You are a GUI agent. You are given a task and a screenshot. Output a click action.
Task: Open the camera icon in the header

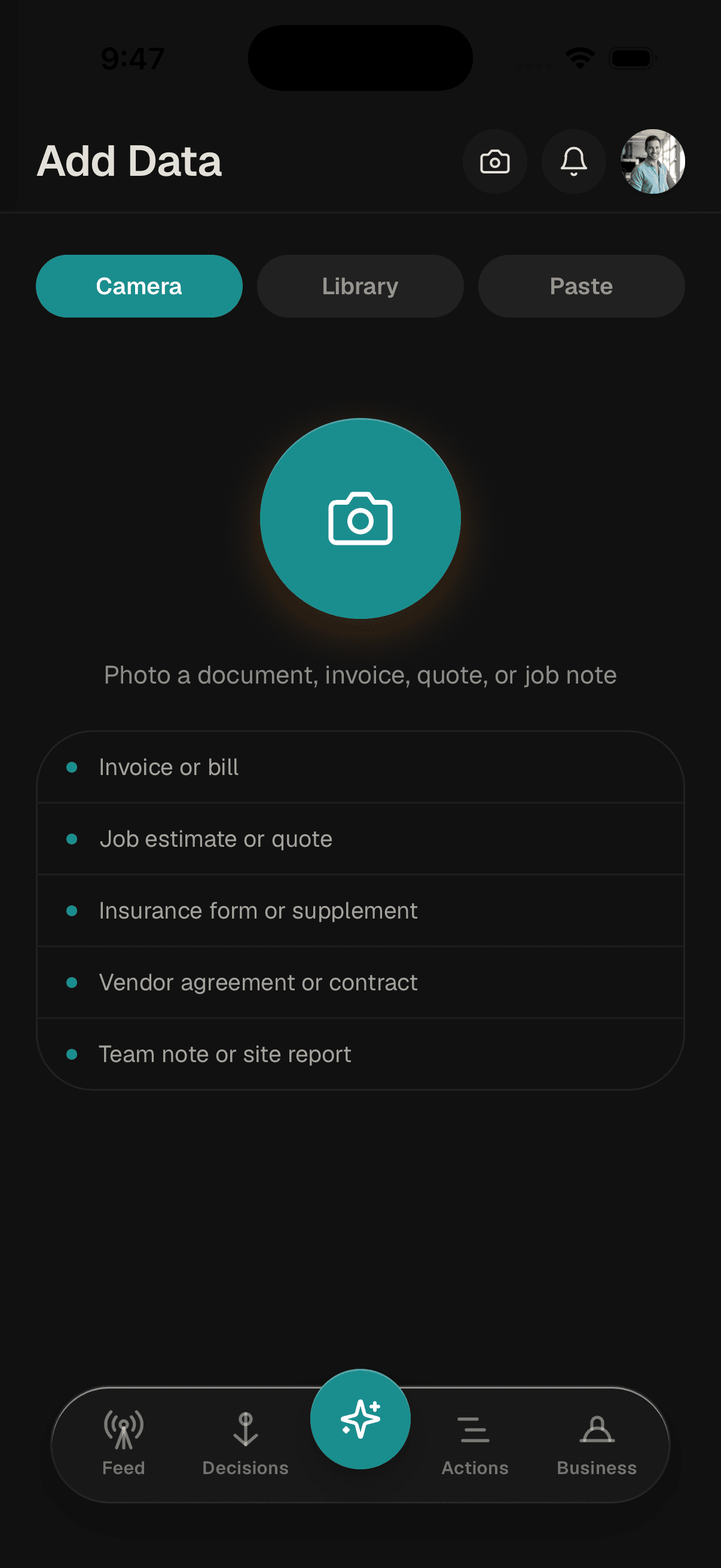494,161
